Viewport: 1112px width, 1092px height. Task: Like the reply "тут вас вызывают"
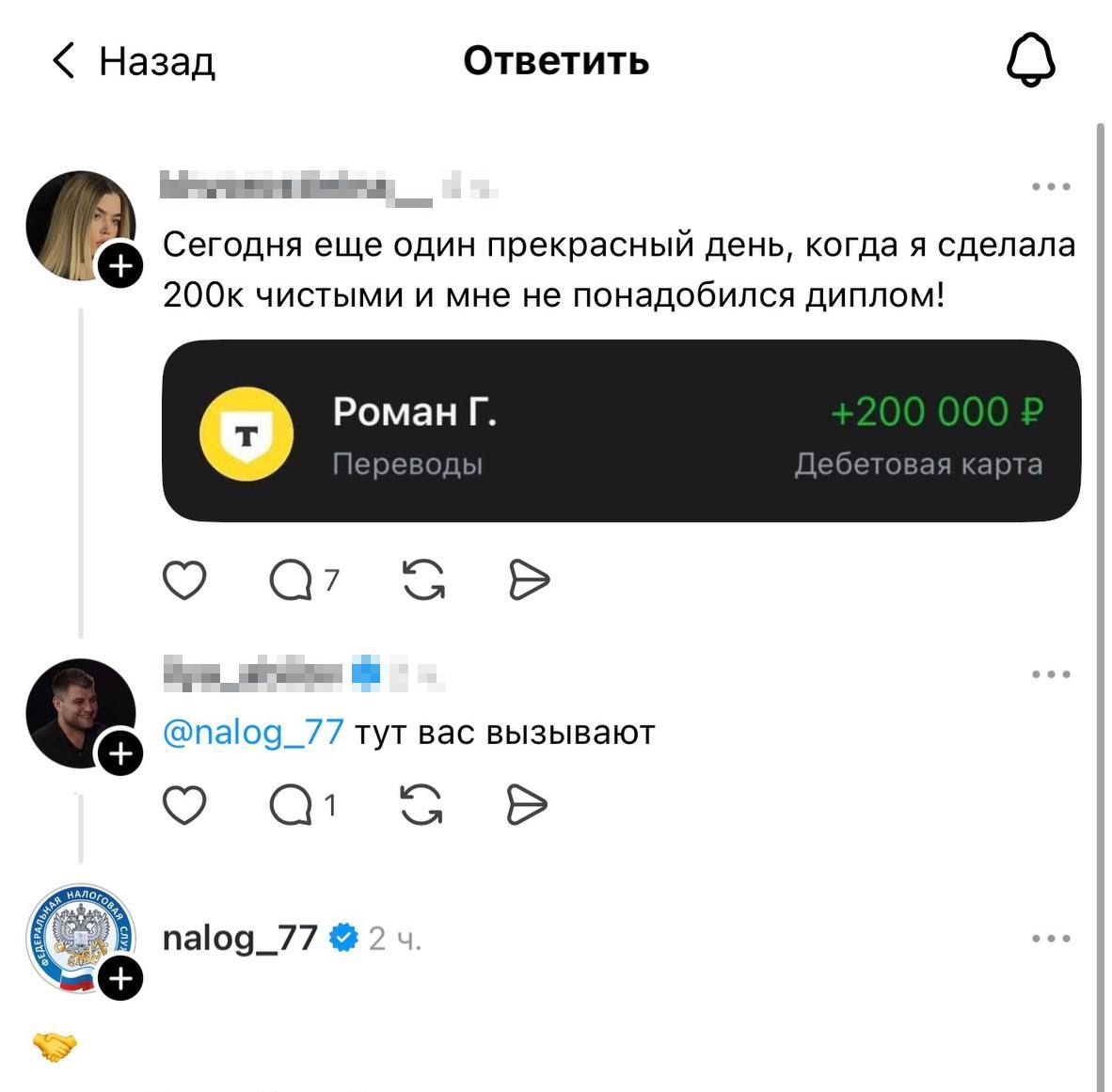pos(184,805)
